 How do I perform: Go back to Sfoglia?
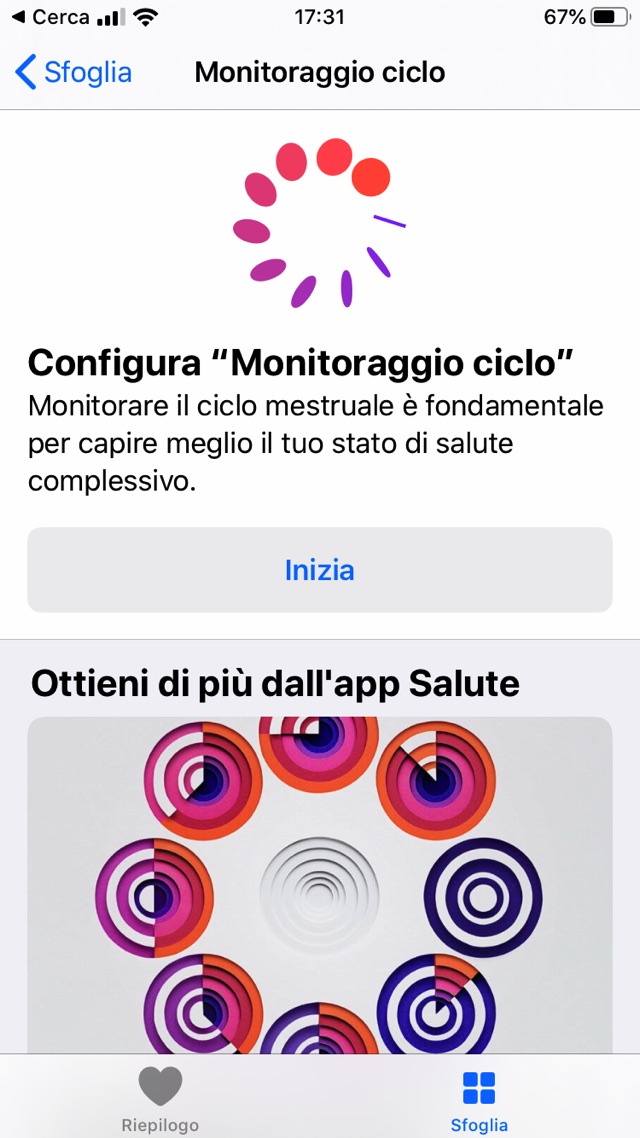pos(74,72)
